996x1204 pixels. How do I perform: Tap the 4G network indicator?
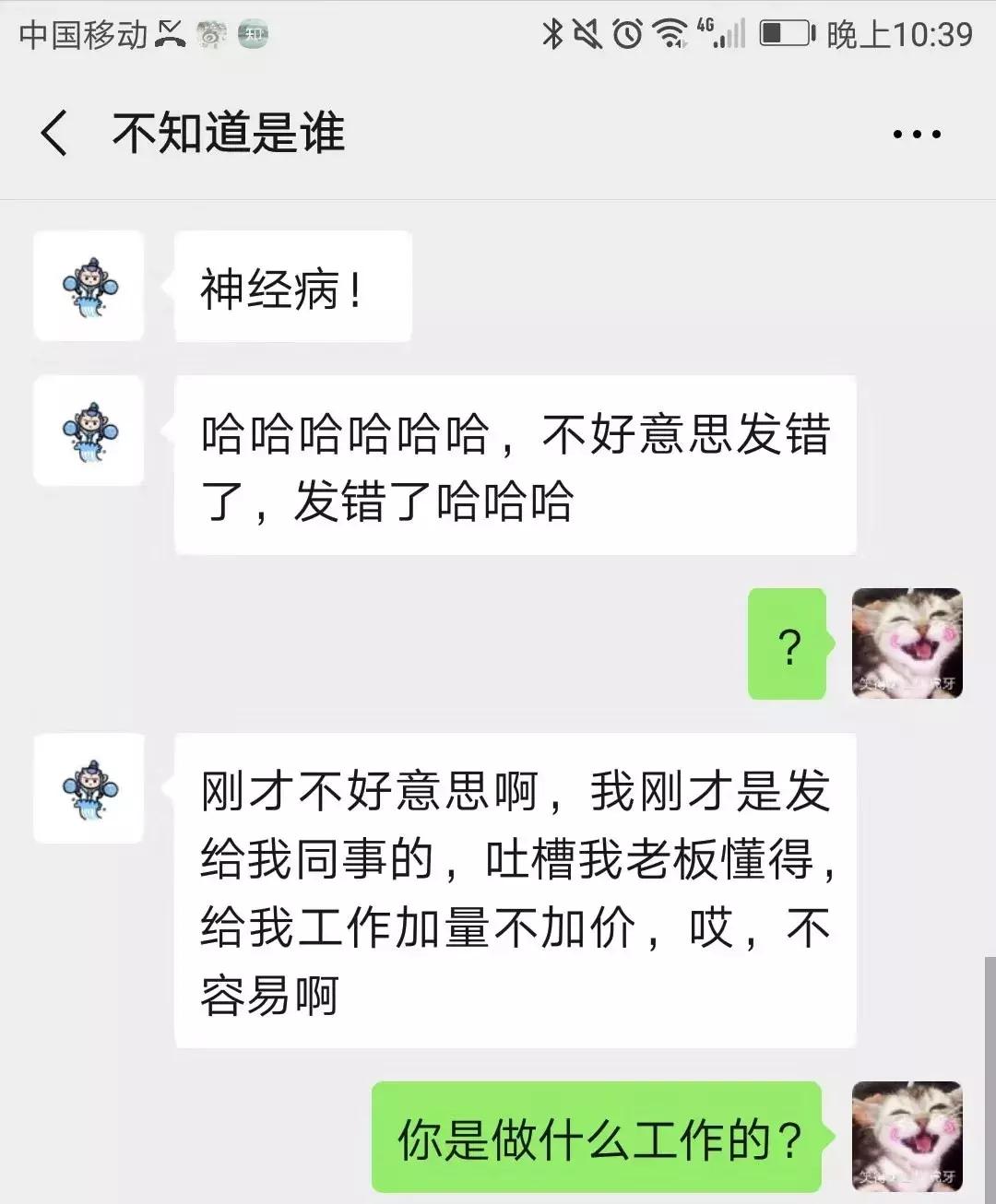pyautogui.click(x=703, y=27)
